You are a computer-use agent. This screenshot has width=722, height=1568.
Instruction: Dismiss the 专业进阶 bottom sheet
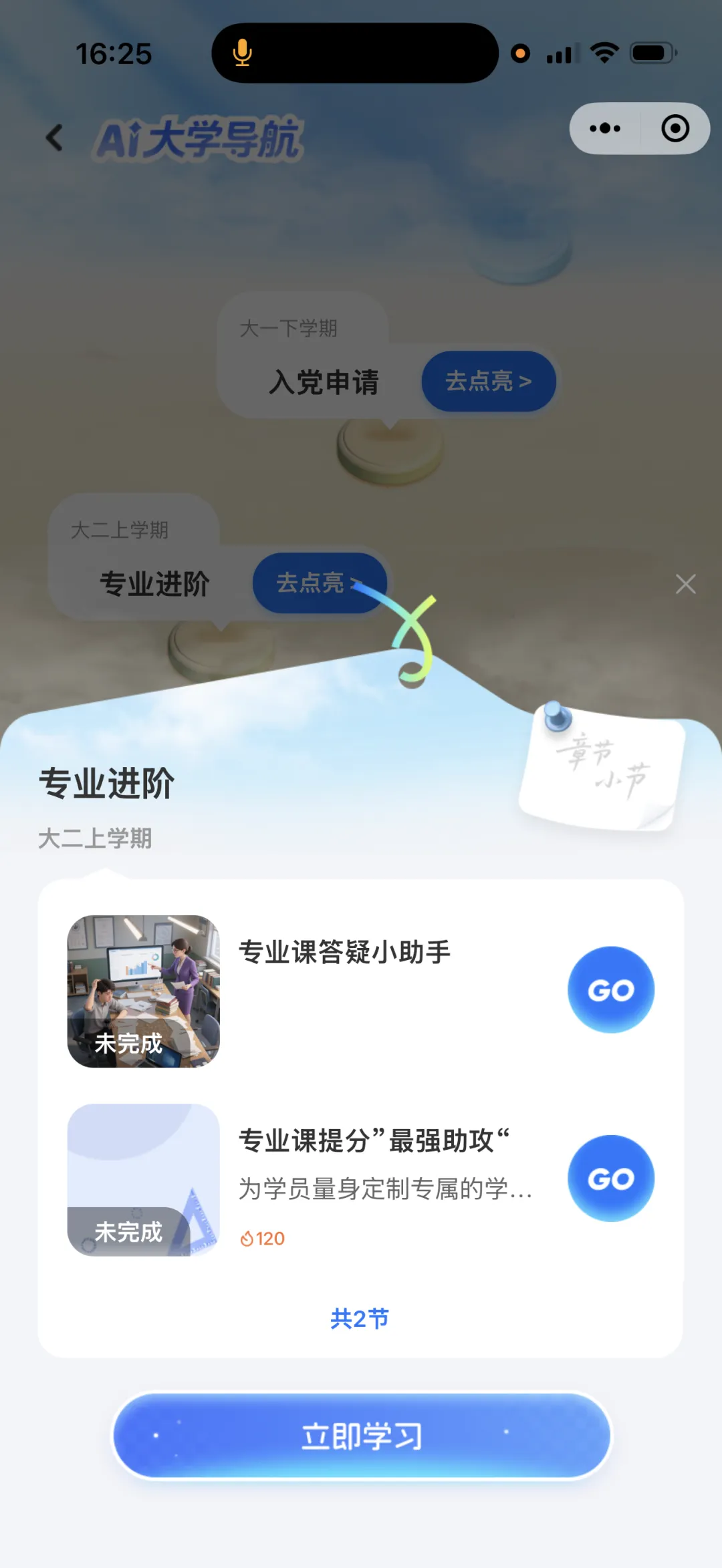(x=685, y=584)
